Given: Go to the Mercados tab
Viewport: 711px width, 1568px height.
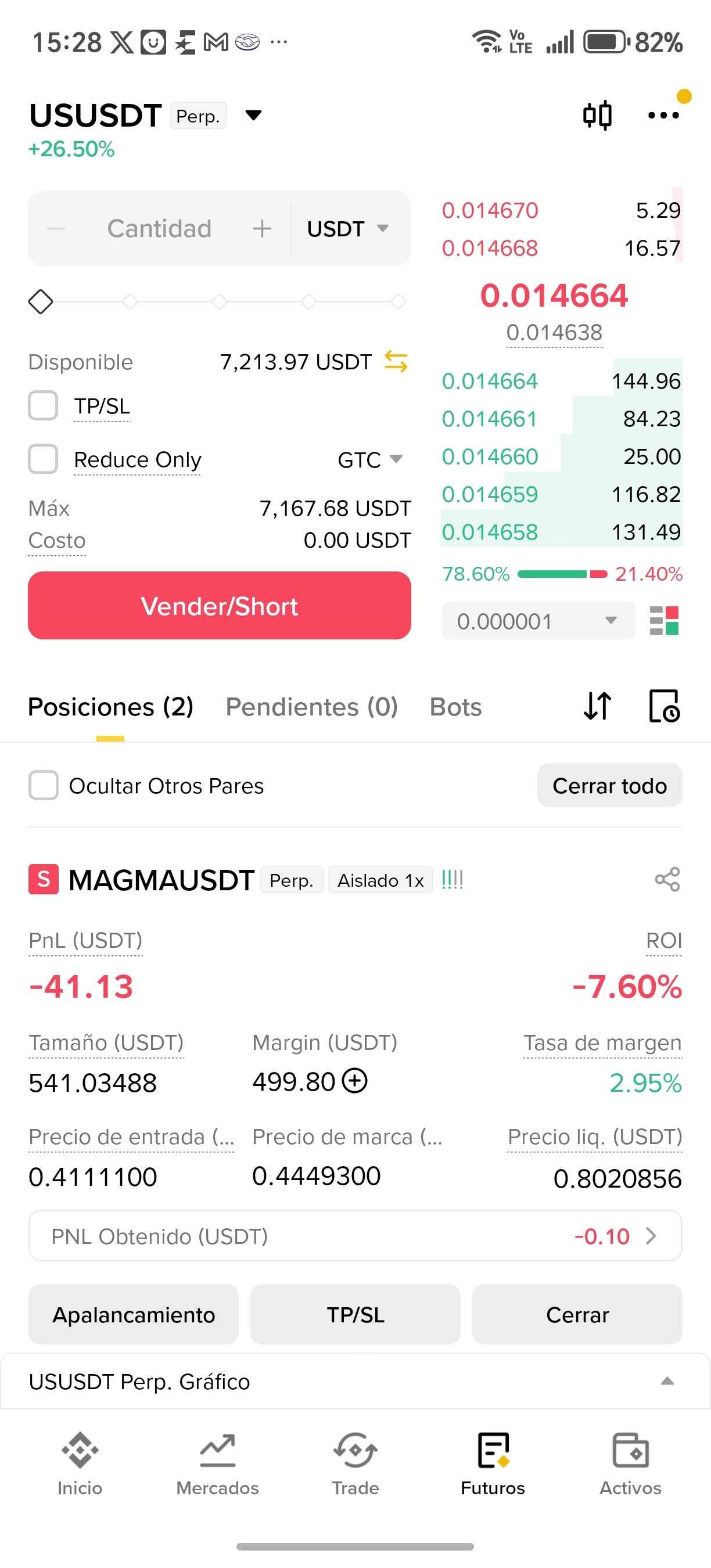Looking at the screenshot, I should coord(217,1465).
